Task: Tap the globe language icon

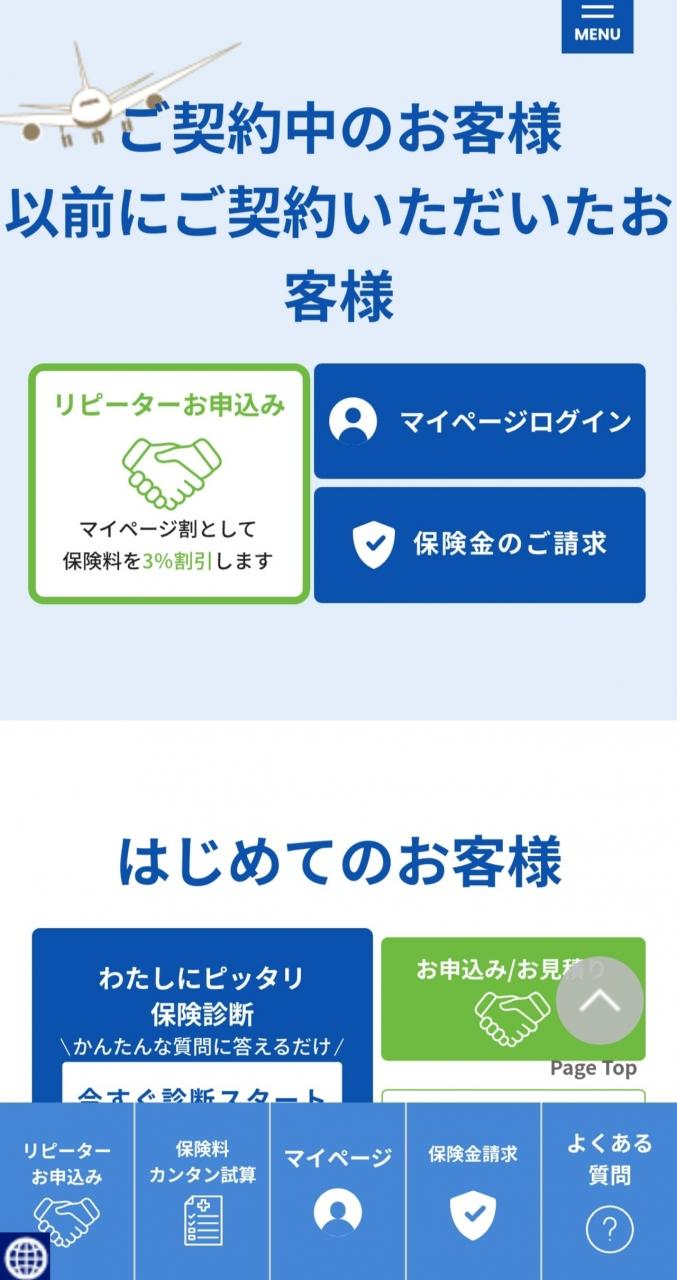Action: click(24, 1256)
